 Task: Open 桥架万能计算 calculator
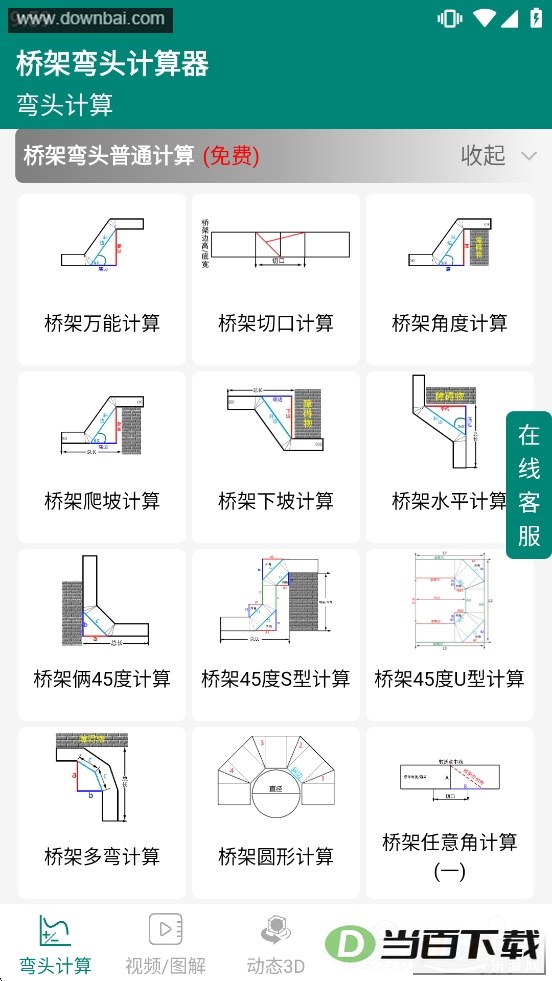102,279
